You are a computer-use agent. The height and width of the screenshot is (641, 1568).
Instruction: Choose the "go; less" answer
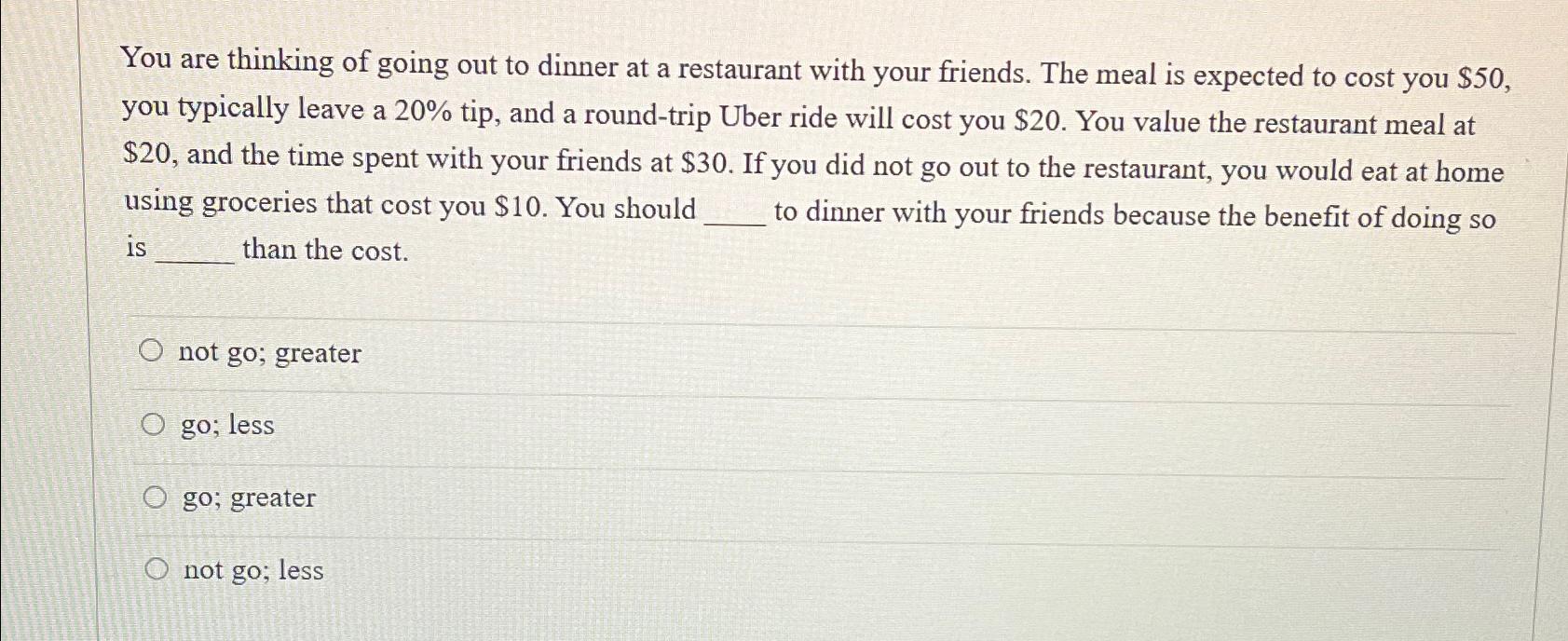154,425
